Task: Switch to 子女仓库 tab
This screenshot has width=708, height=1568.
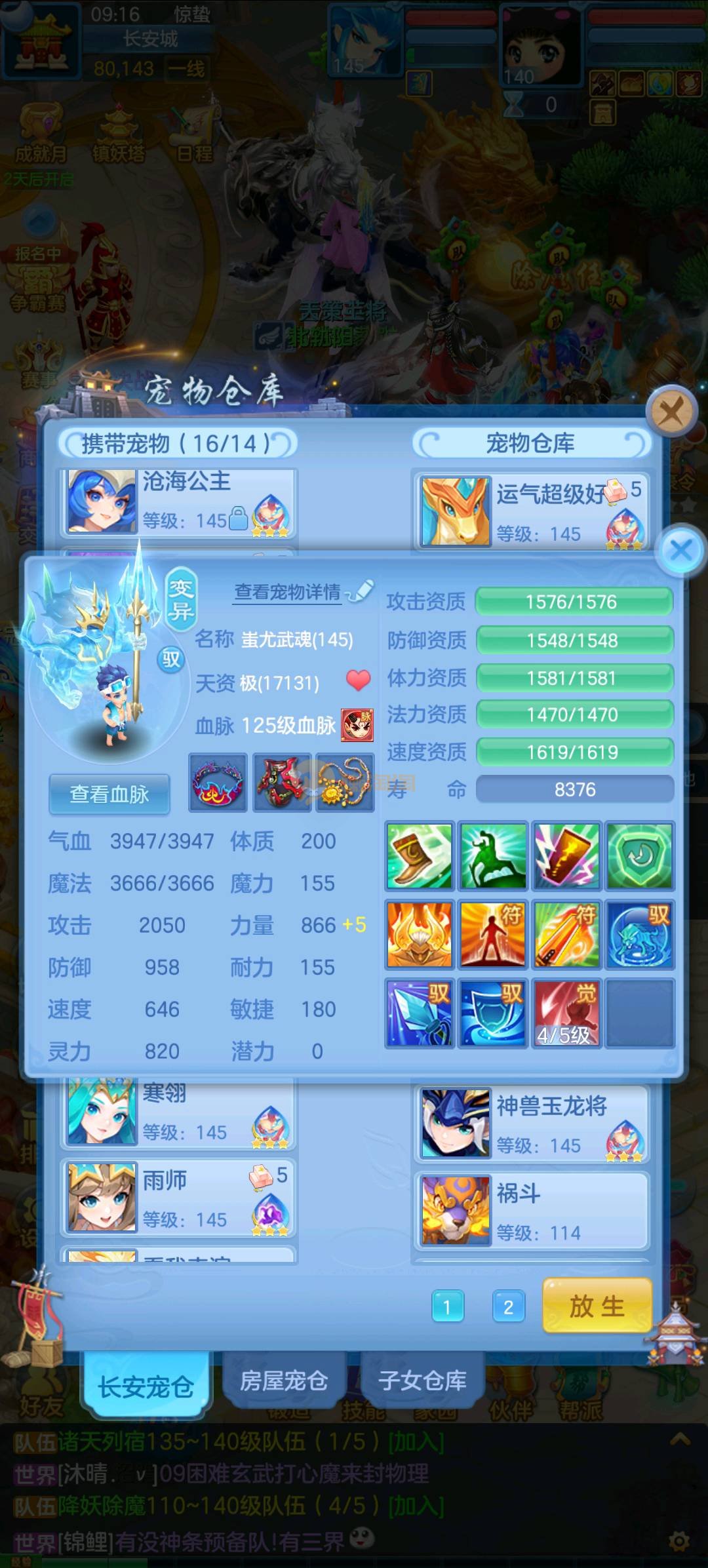Action: 422,1381
